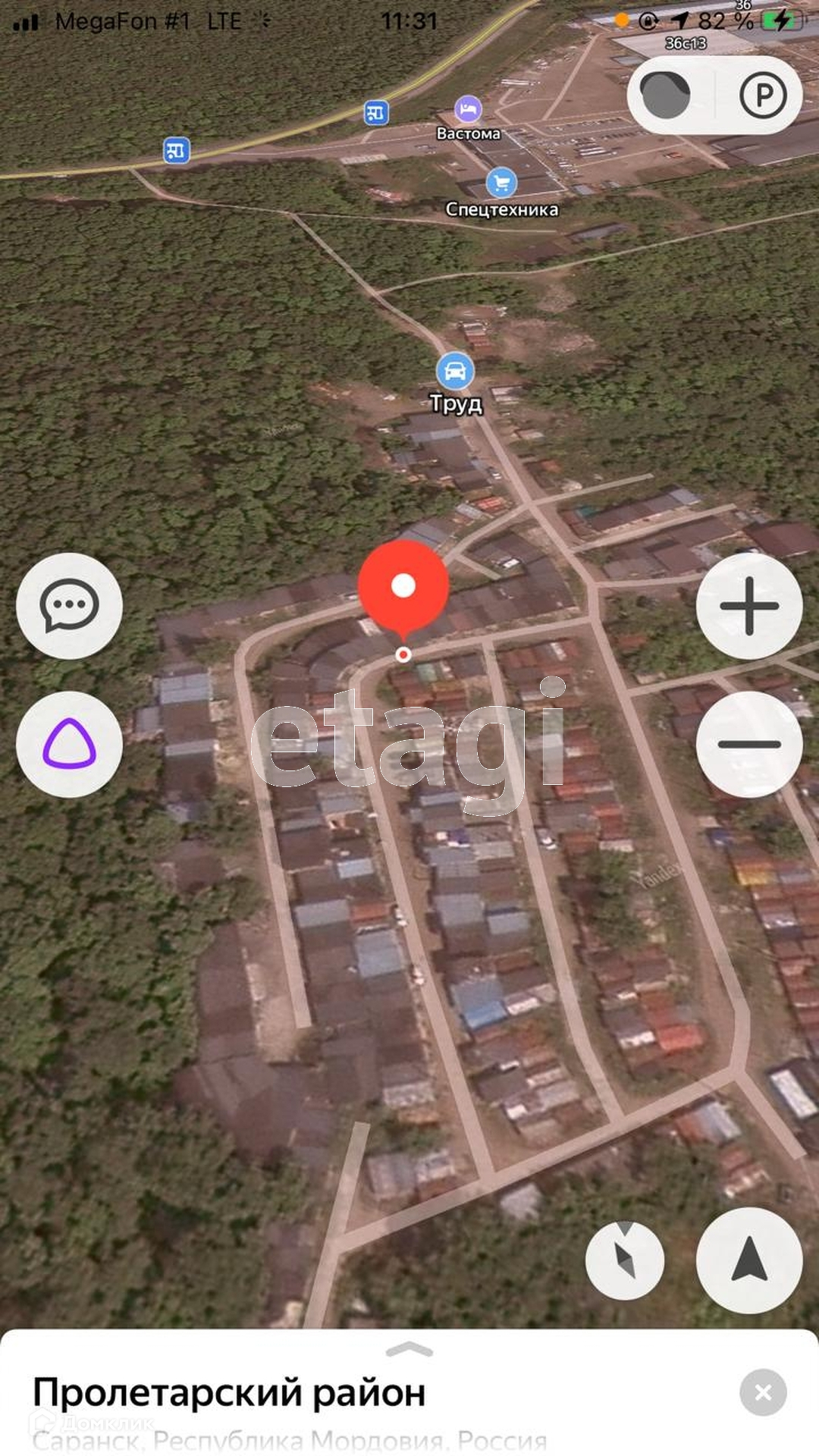Viewport: 819px width, 1456px height.
Task: Open the Вастома hotel marker
Action: pos(468,110)
